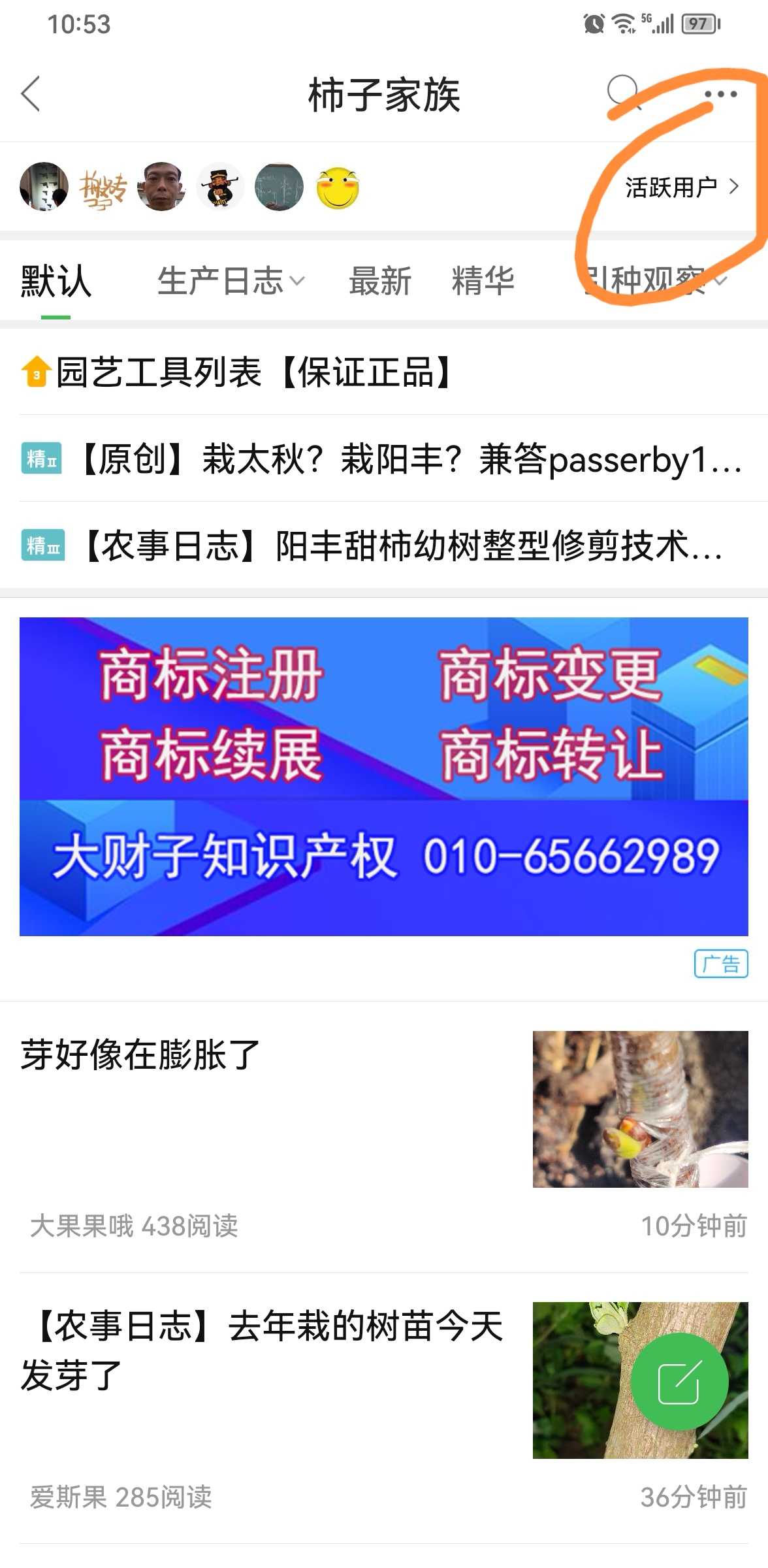Open 活跃用户 list
Image resolution: width=768 pixels, height=1568 pixels.
[x=682, y=187]
